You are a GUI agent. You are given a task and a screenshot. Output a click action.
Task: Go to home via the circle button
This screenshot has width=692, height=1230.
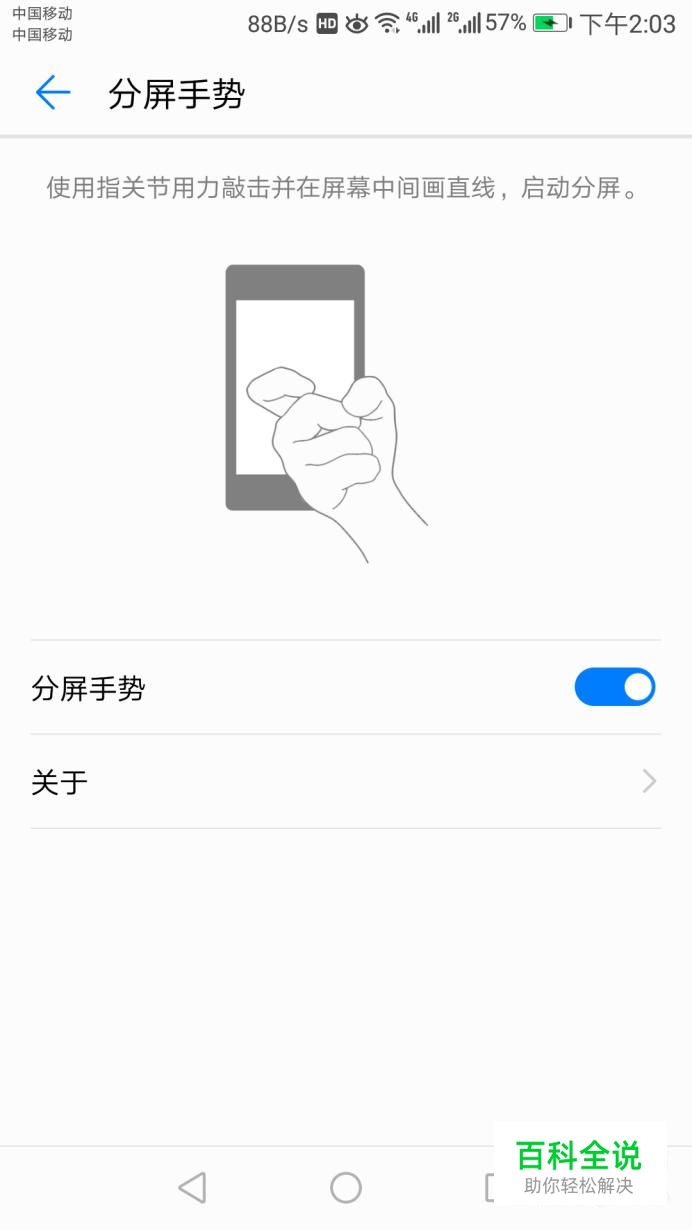point(346,1187)
